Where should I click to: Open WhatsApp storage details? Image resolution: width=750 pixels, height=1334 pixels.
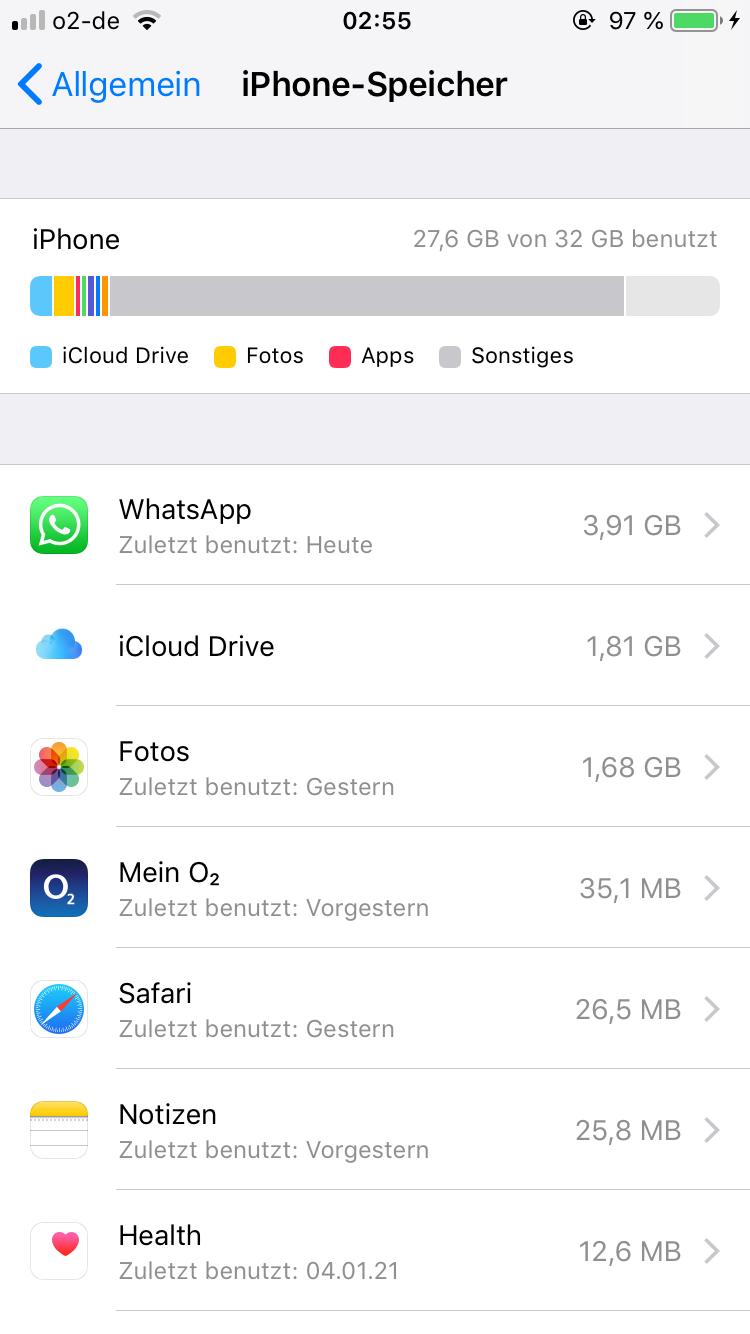click(375, 525)
